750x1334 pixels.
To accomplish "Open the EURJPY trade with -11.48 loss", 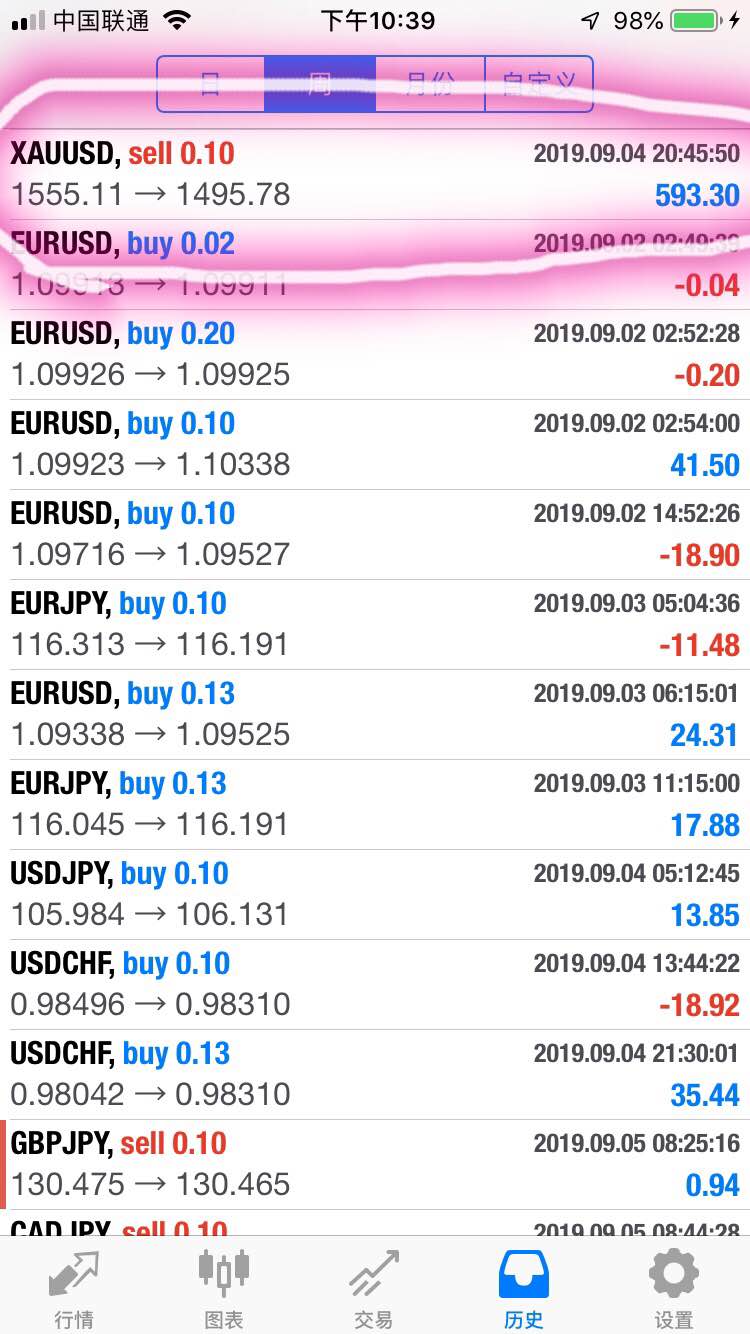I will tap(375, 624).
